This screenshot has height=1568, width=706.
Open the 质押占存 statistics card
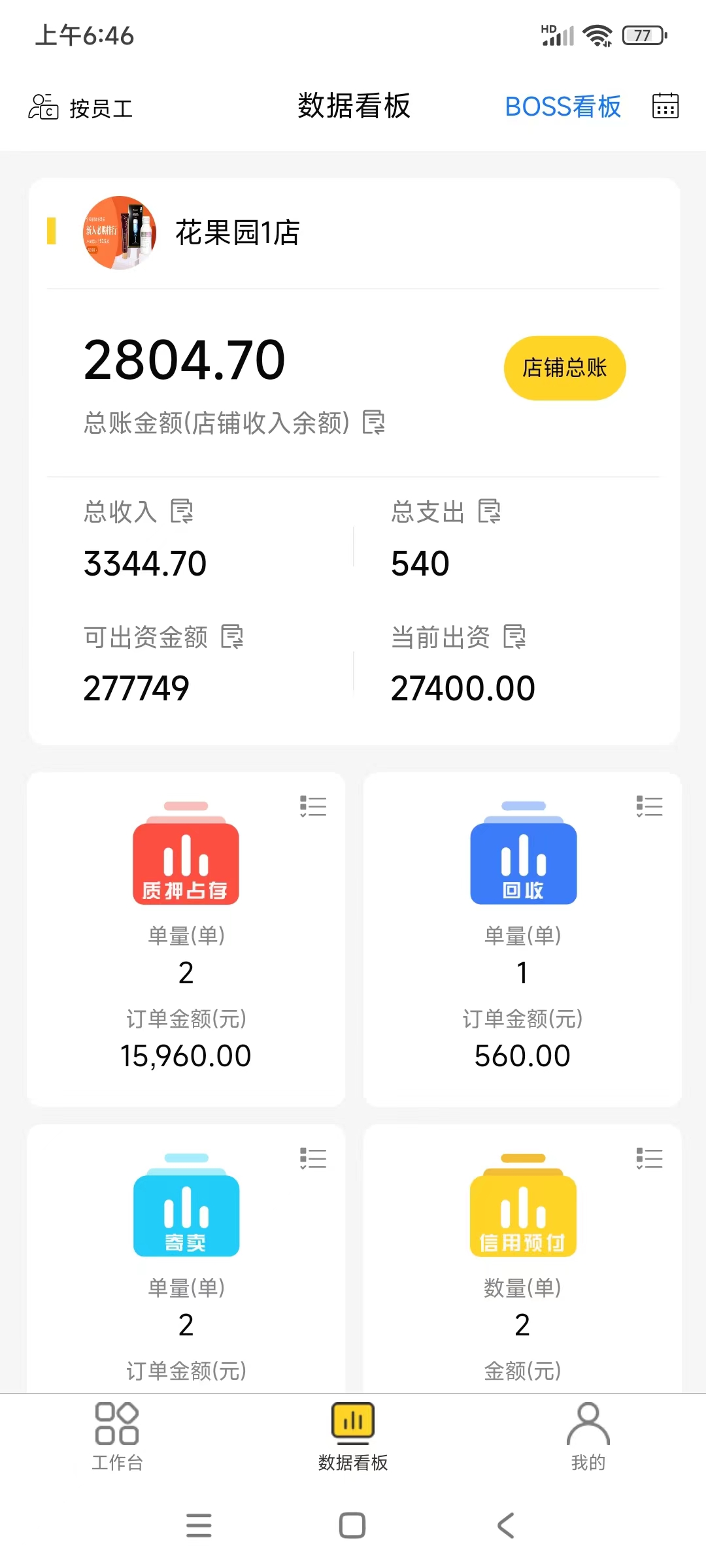[x=186, y=939]
